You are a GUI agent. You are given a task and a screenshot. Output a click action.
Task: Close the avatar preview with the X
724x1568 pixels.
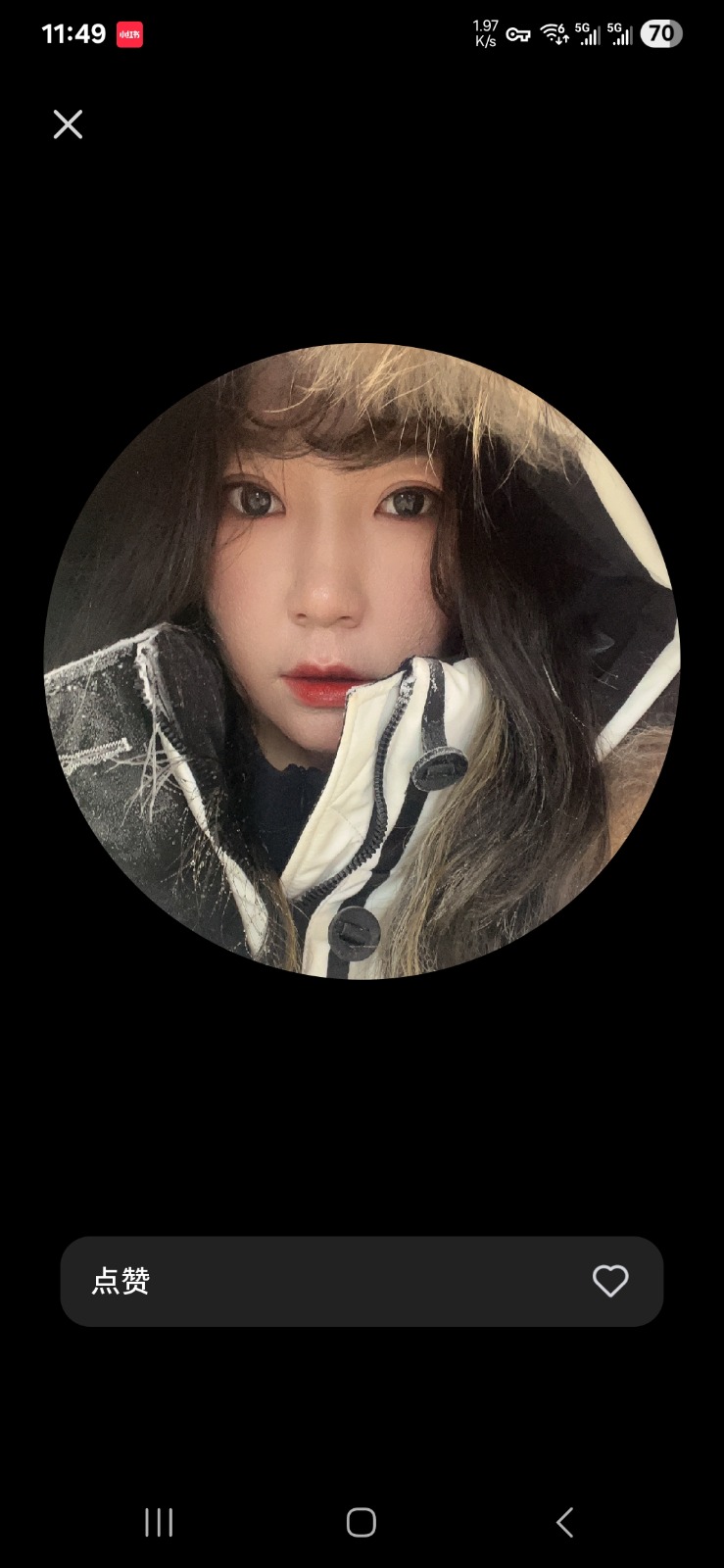(x=68, y=124)
